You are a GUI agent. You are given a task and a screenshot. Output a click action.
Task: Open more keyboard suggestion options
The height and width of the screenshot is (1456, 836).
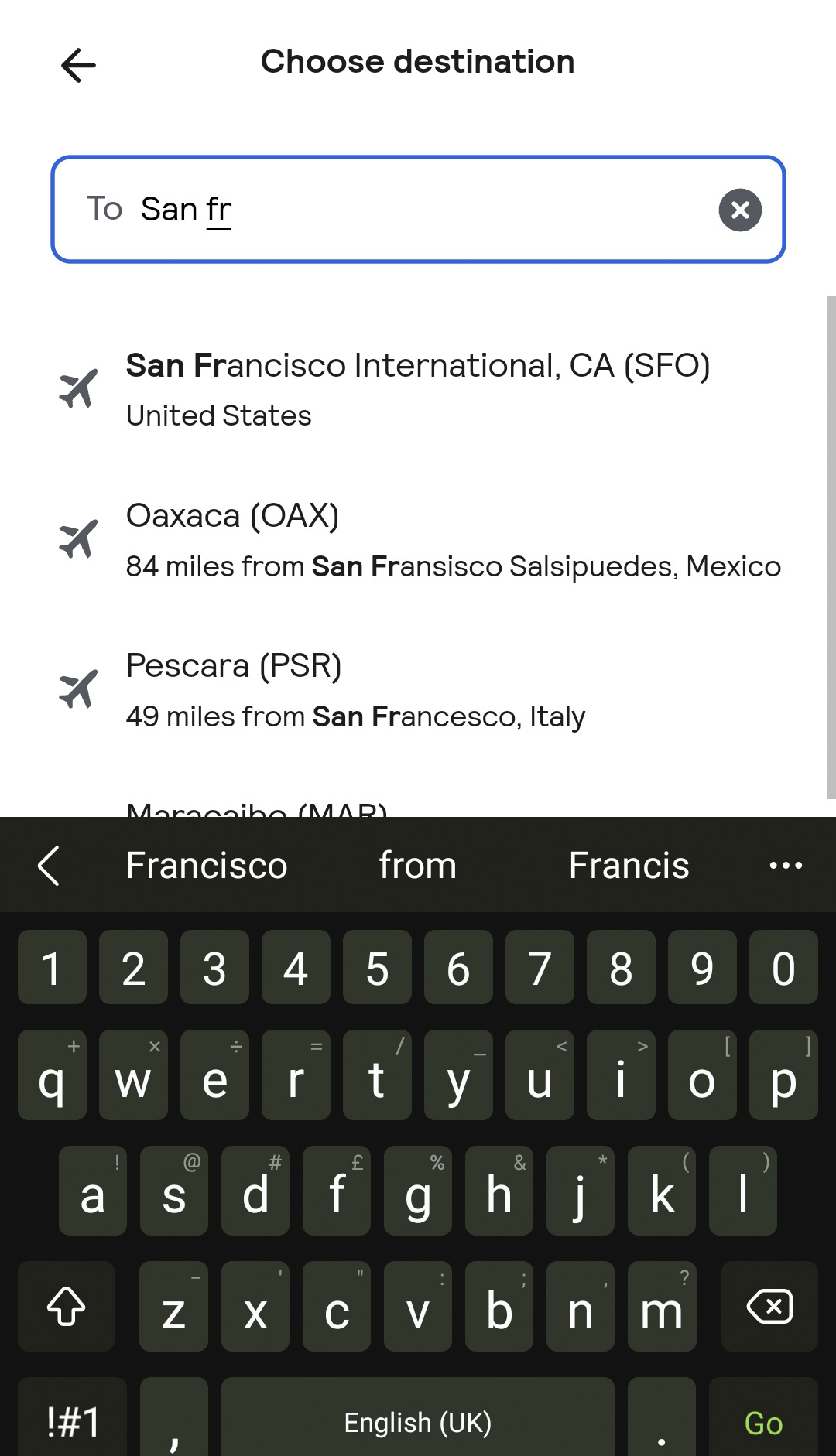pos(786,865)
